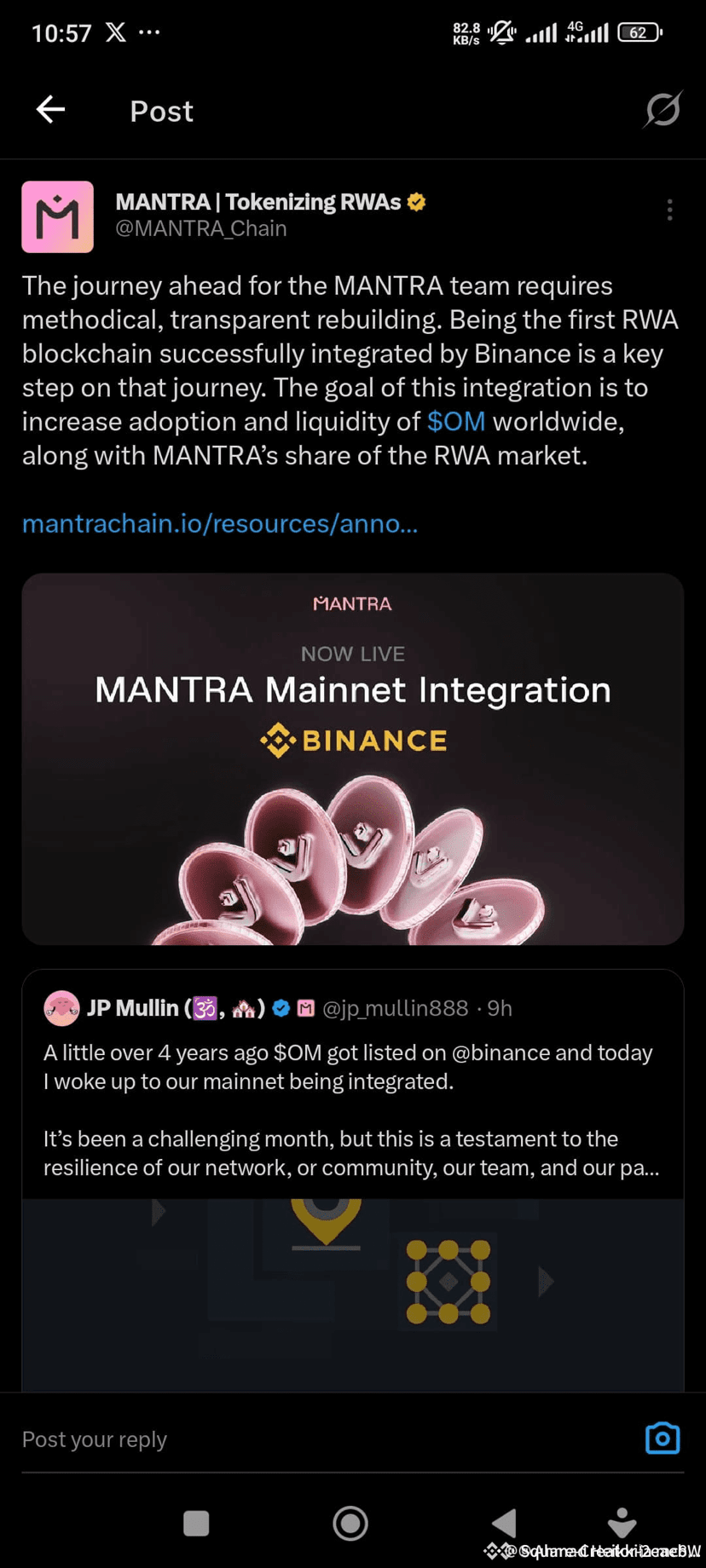Open the three-dot options menu on the post
This screenshot has height=1568, width=706.
[x=670, y=209]
